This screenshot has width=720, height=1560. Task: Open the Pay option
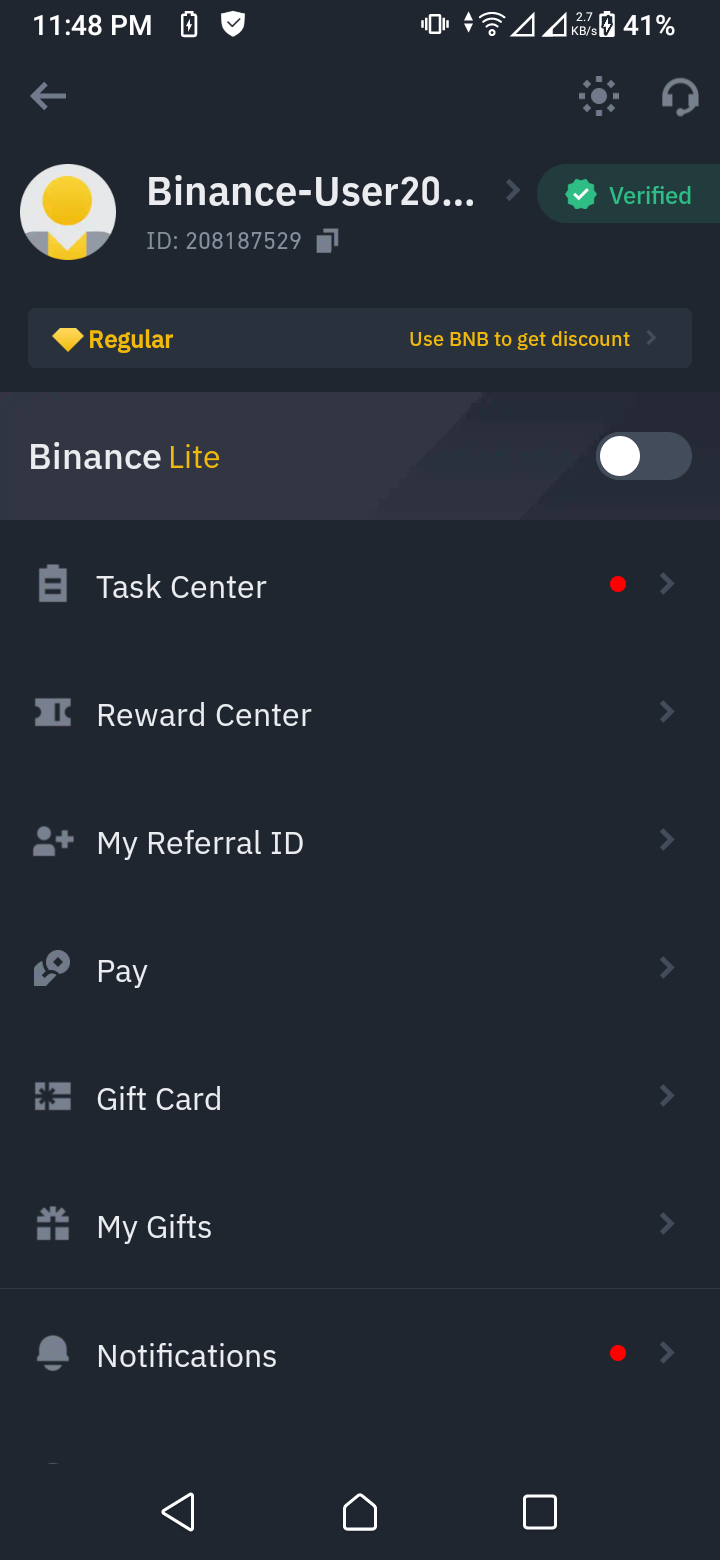point(360,970)
